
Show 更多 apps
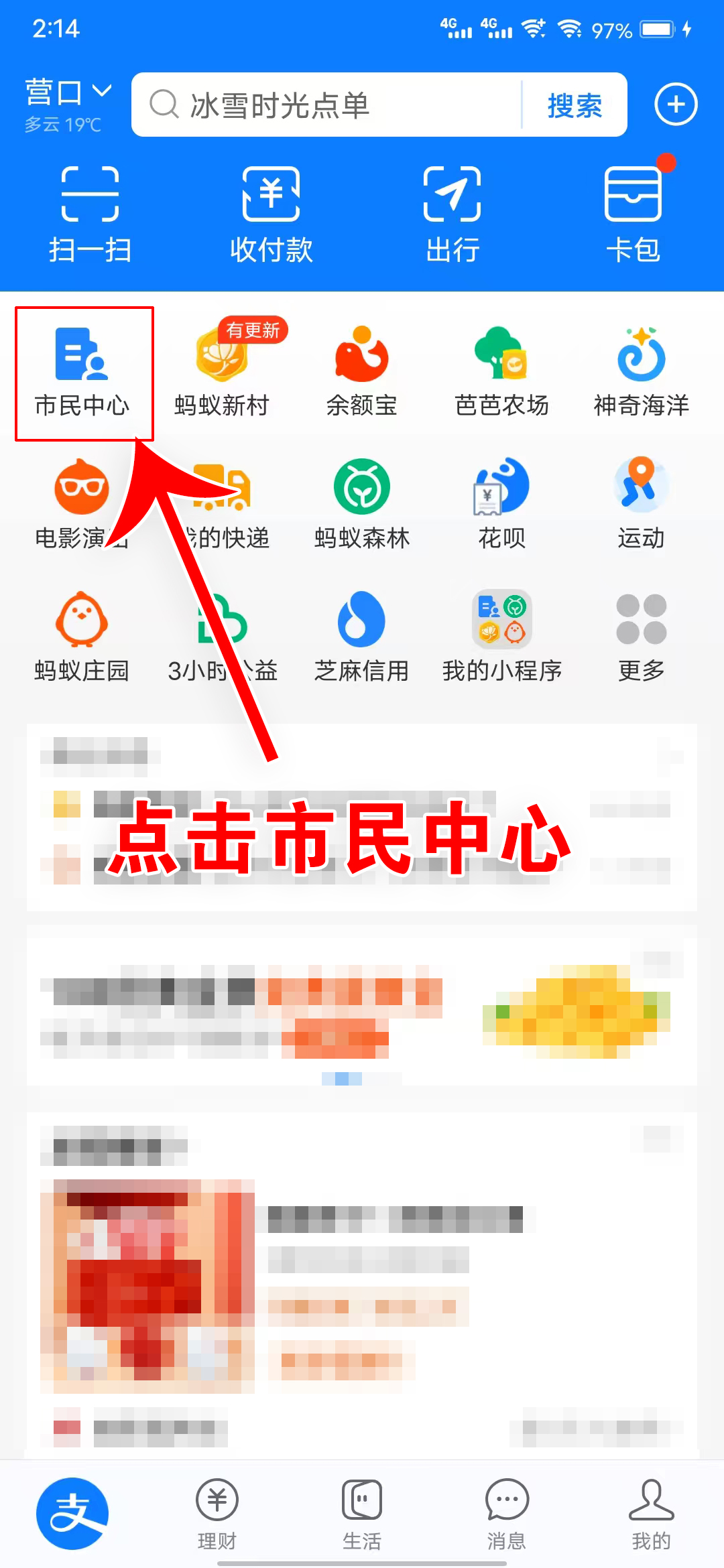pyautogui.click(x=642, y=637)
